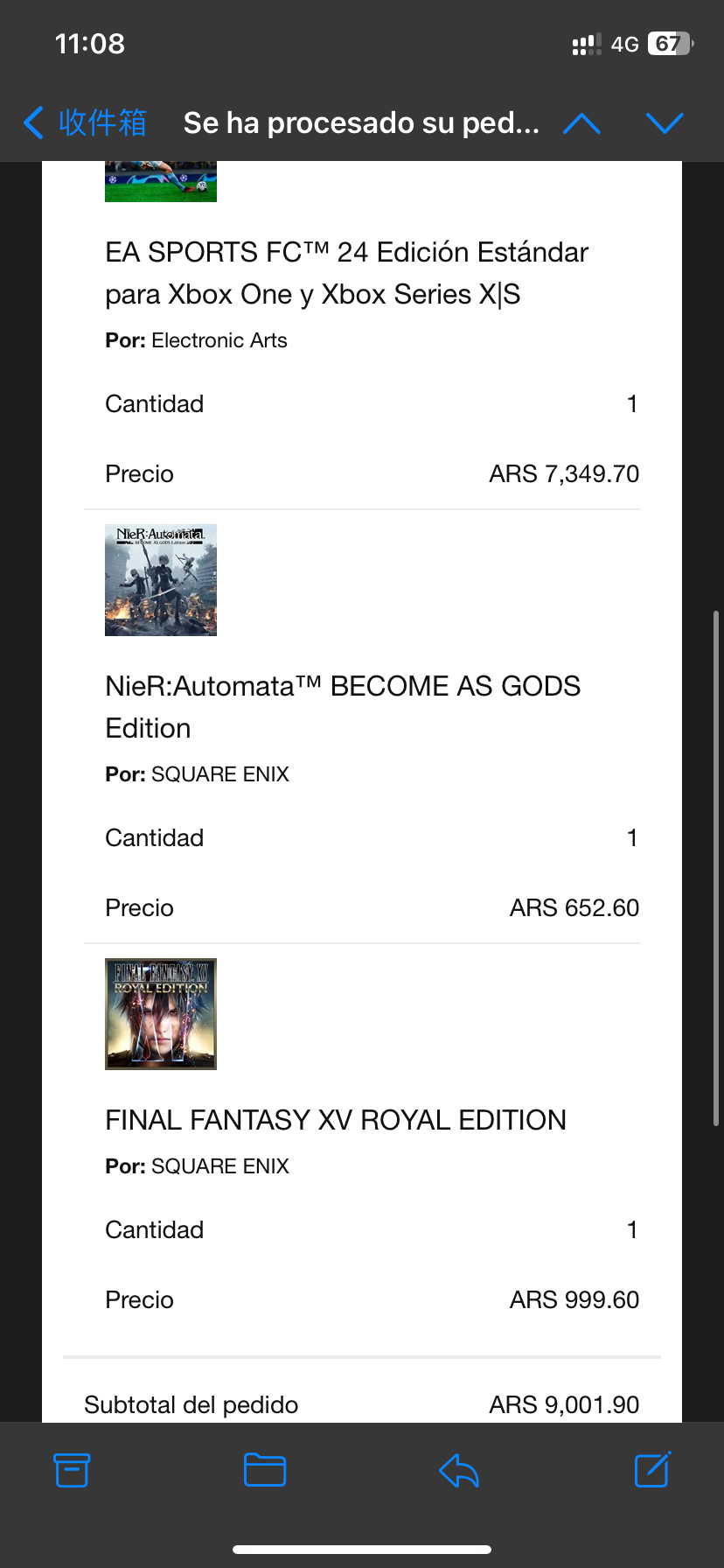Open the reply options arrow

pyautogui.click(x=459, y=1470)
